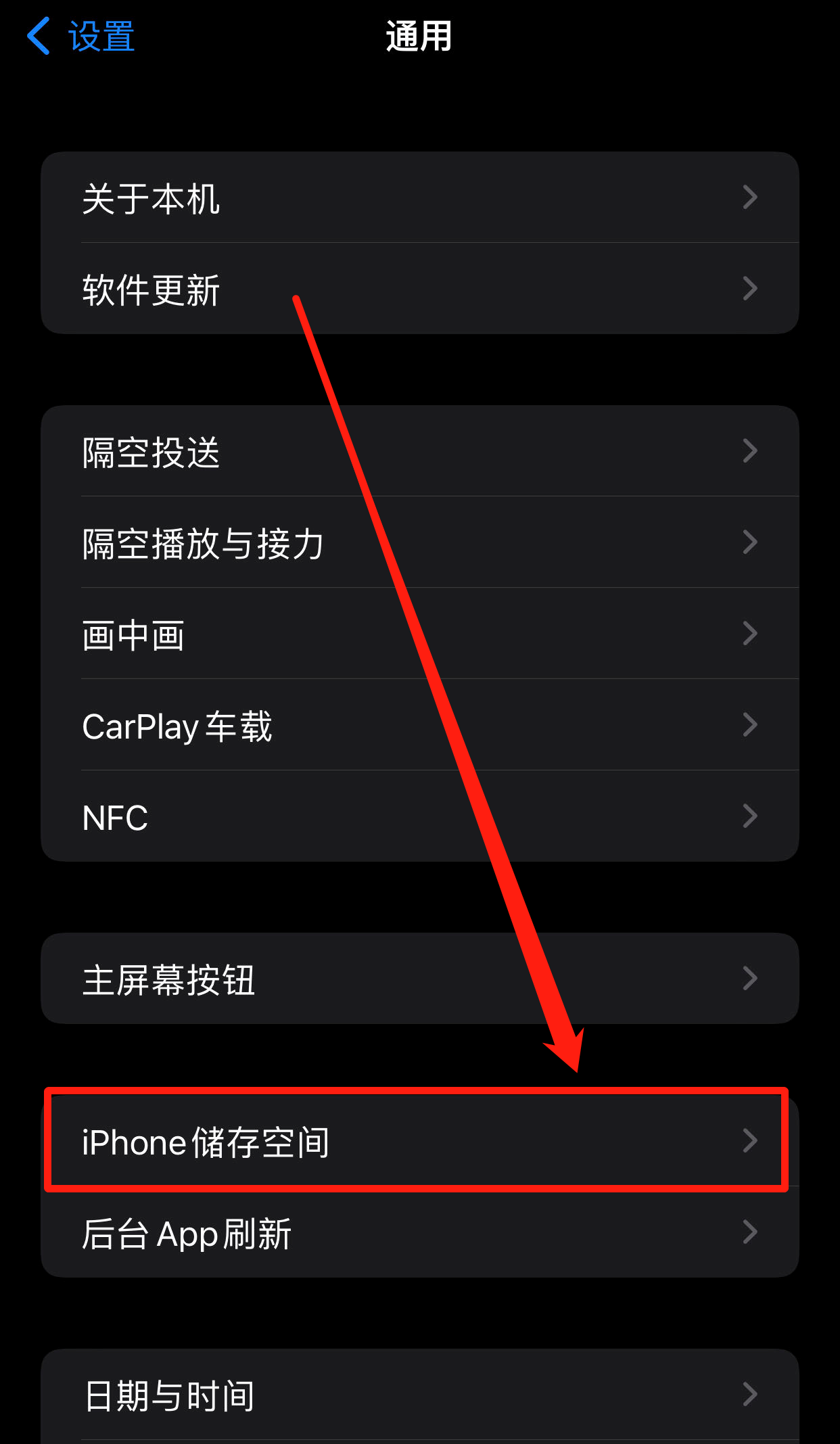The width and height of the screenshot is (840, 1444).
Task: Open 关于本机
Action: [420, 197]
